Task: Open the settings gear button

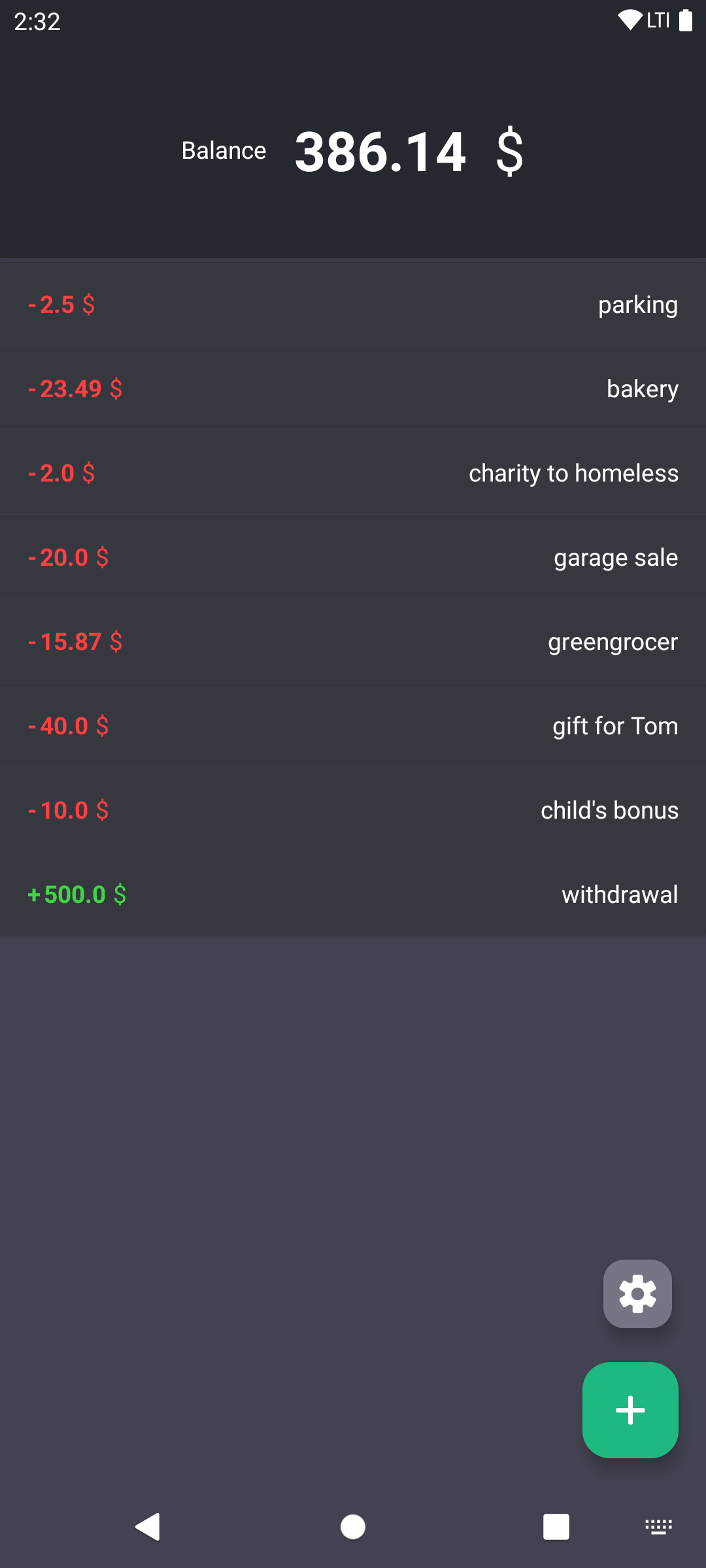Action: click(637, 1294)
